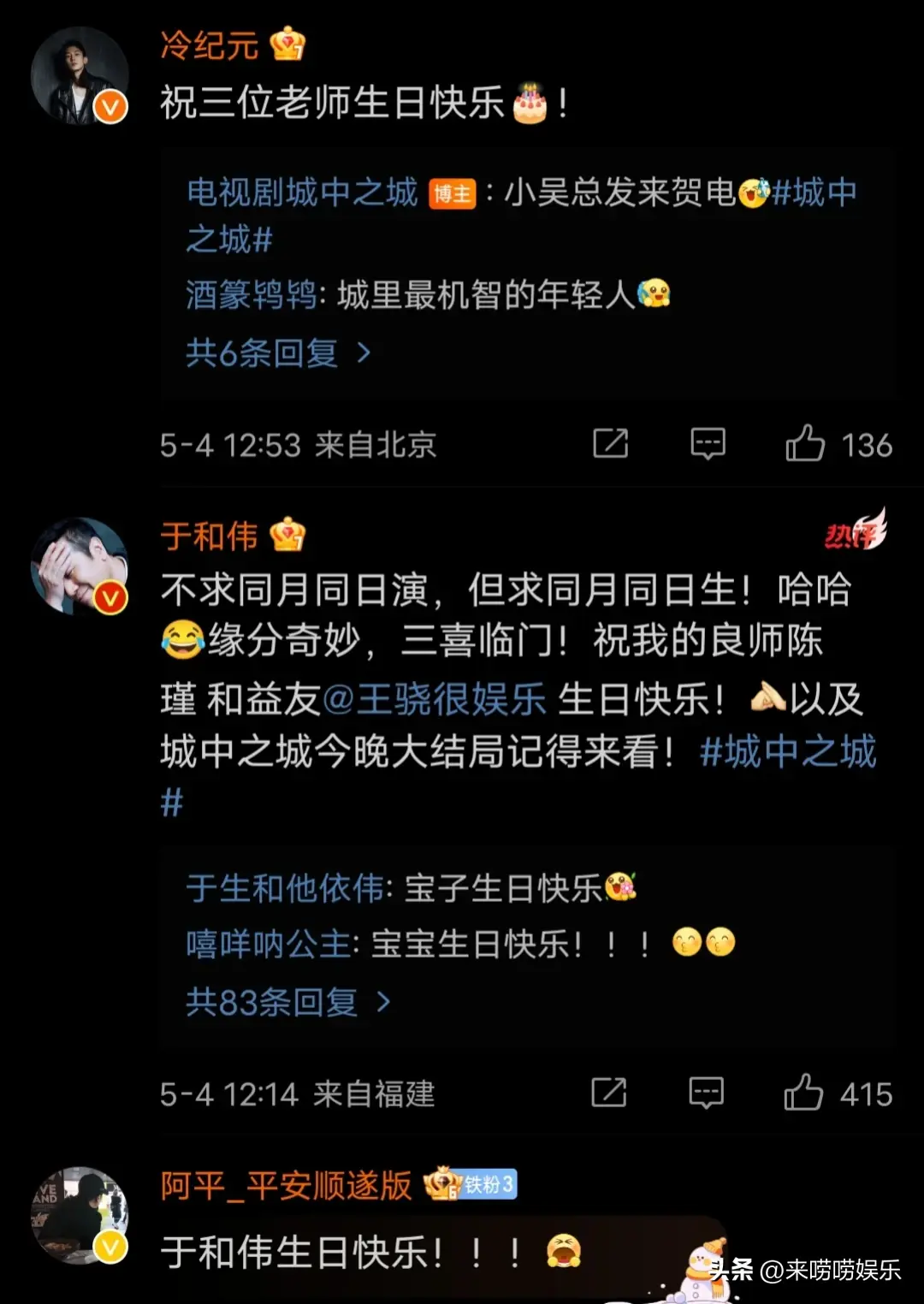Reply to 于和伟's comment

(706, 1093)
